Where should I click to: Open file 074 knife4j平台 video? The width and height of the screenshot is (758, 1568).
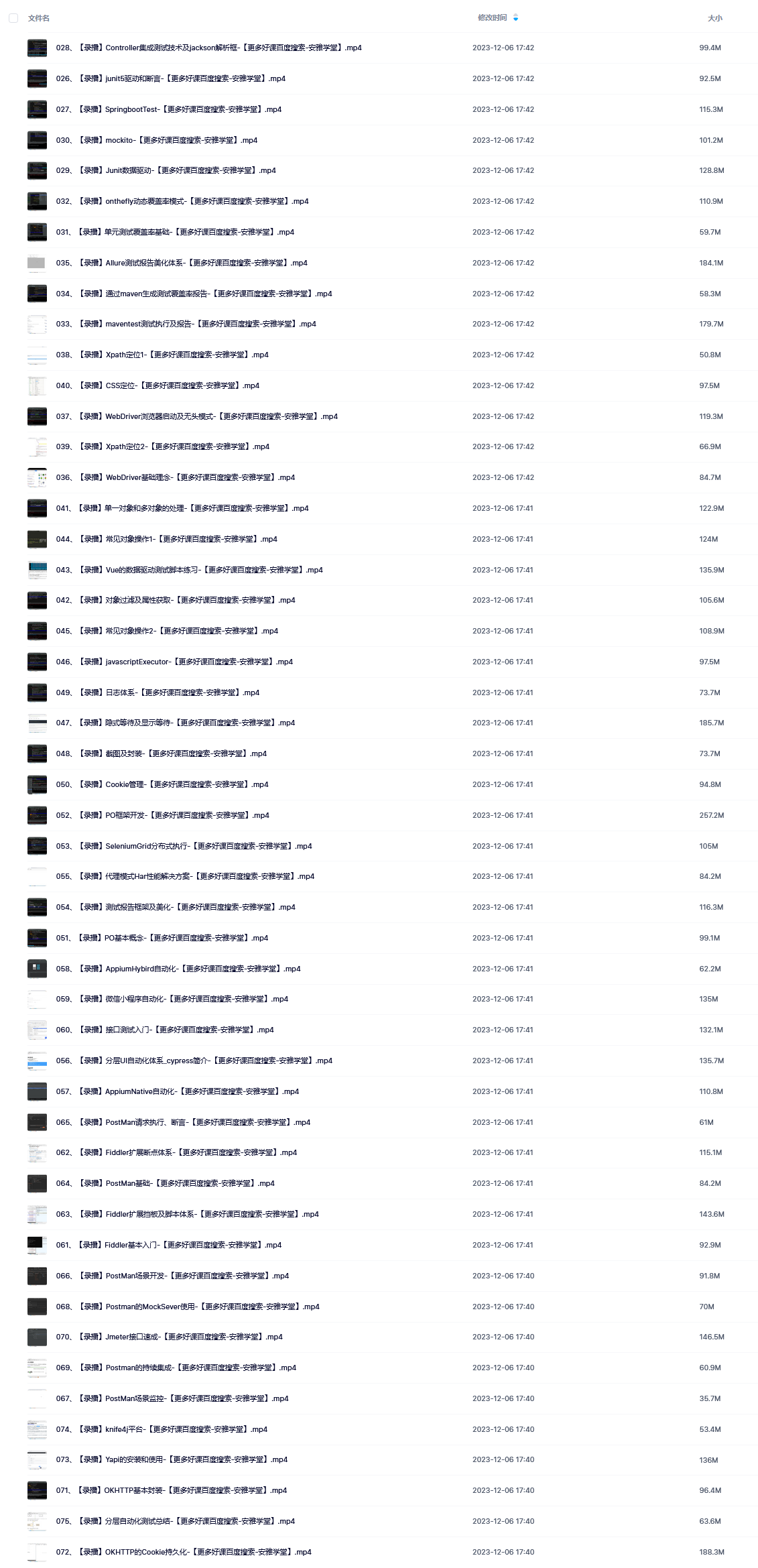pyautogui.click(x=162, y=1429)
